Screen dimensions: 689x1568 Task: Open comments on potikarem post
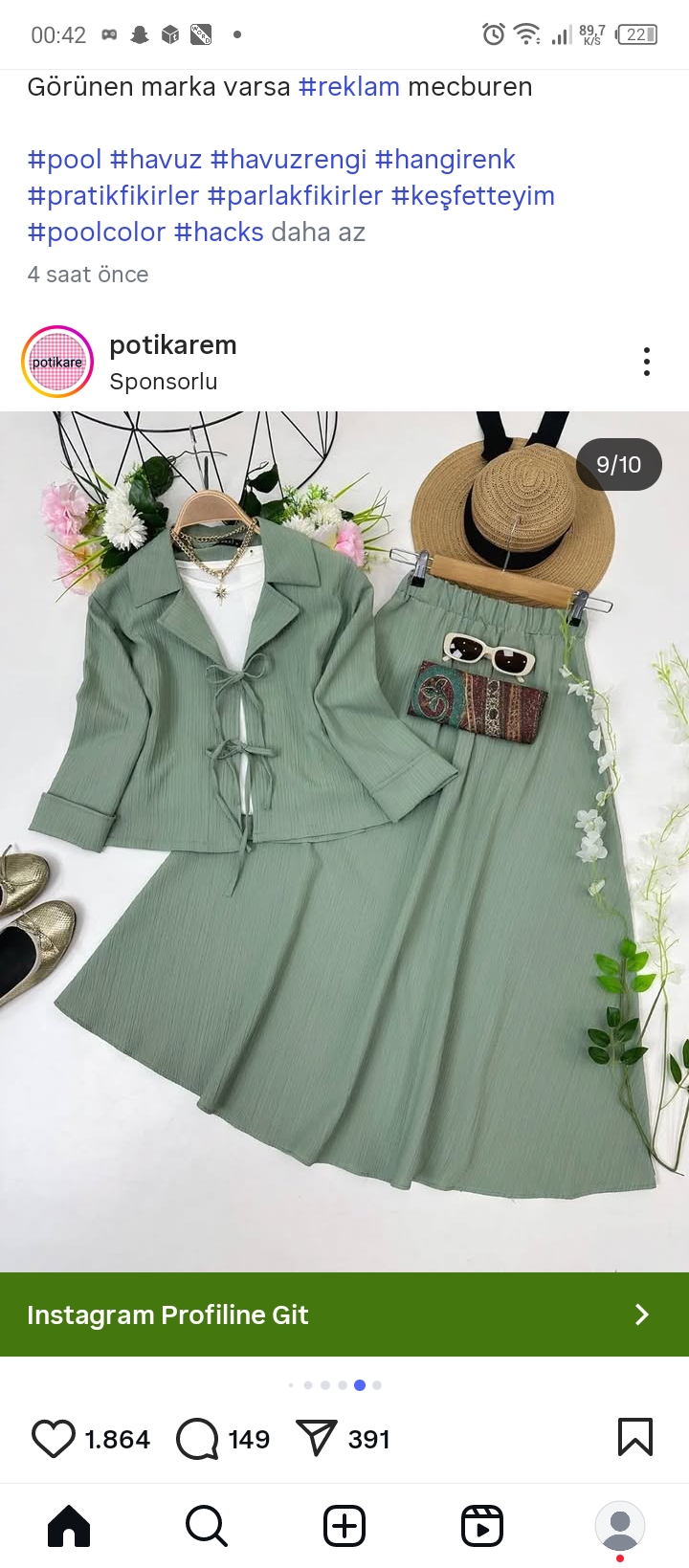click(x=198, y=1439)
